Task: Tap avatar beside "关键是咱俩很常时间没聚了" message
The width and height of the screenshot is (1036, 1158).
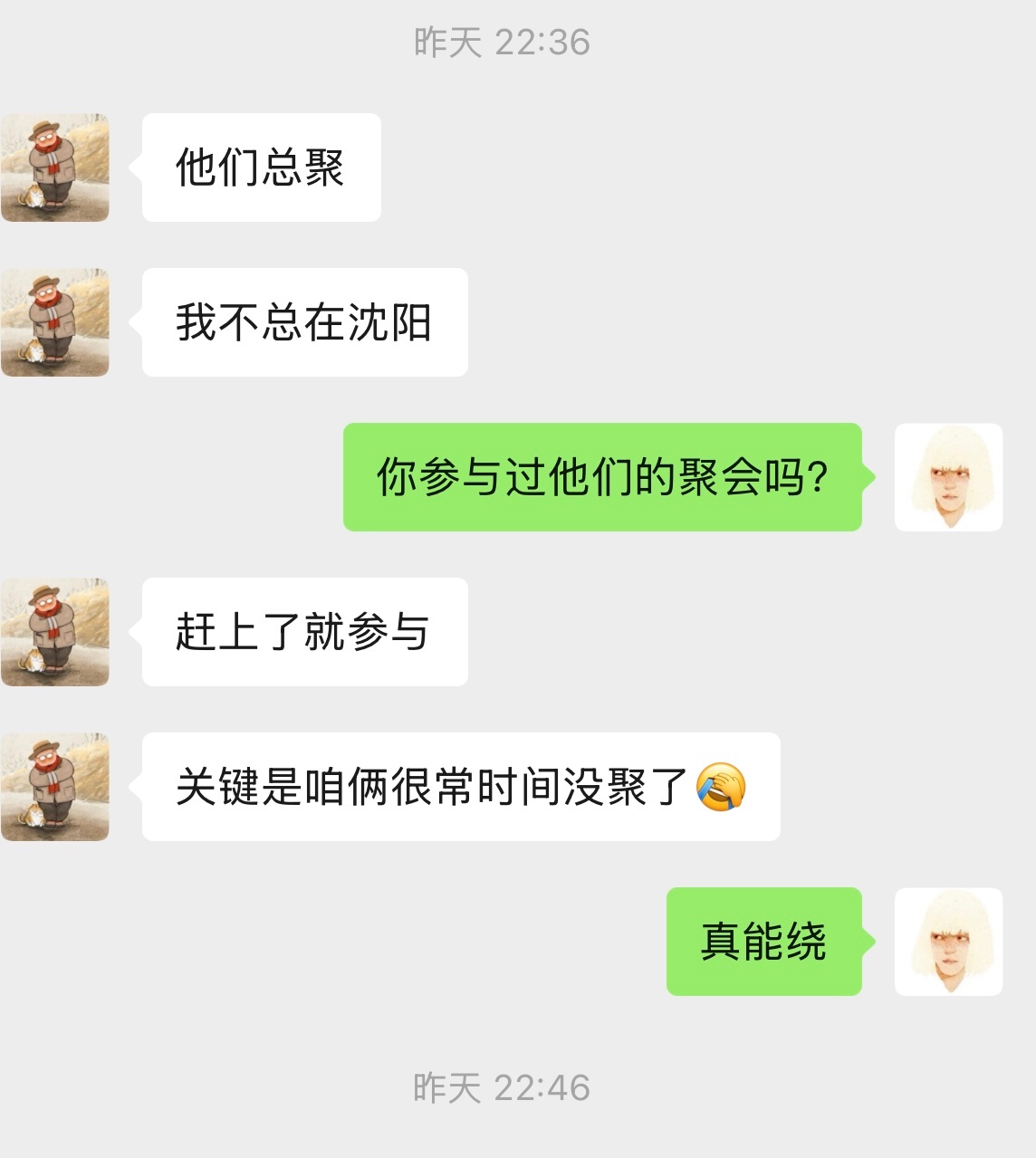Action: pos(55,787)
